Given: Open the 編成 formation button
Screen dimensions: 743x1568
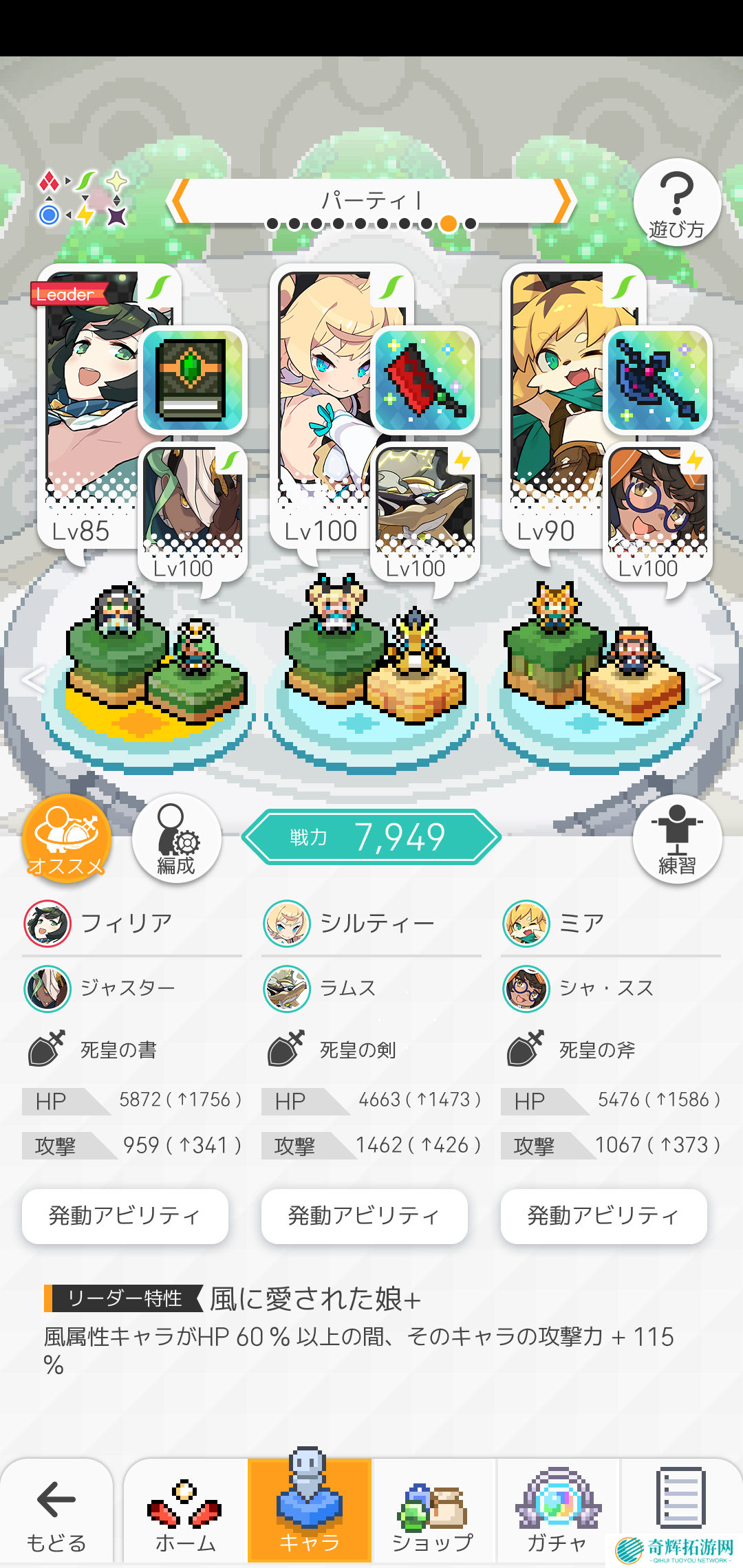Looking at the screenshot, I should click(x=177, y=838).
